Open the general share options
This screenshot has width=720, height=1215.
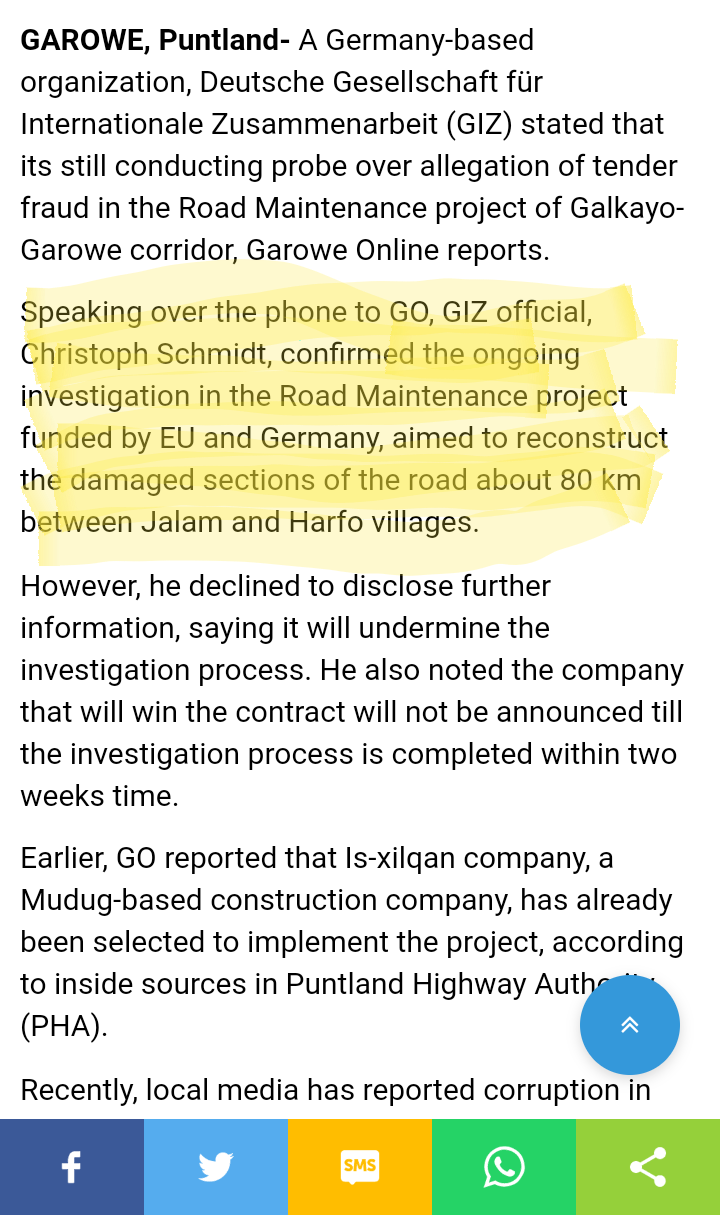(x=647, y=1167)
